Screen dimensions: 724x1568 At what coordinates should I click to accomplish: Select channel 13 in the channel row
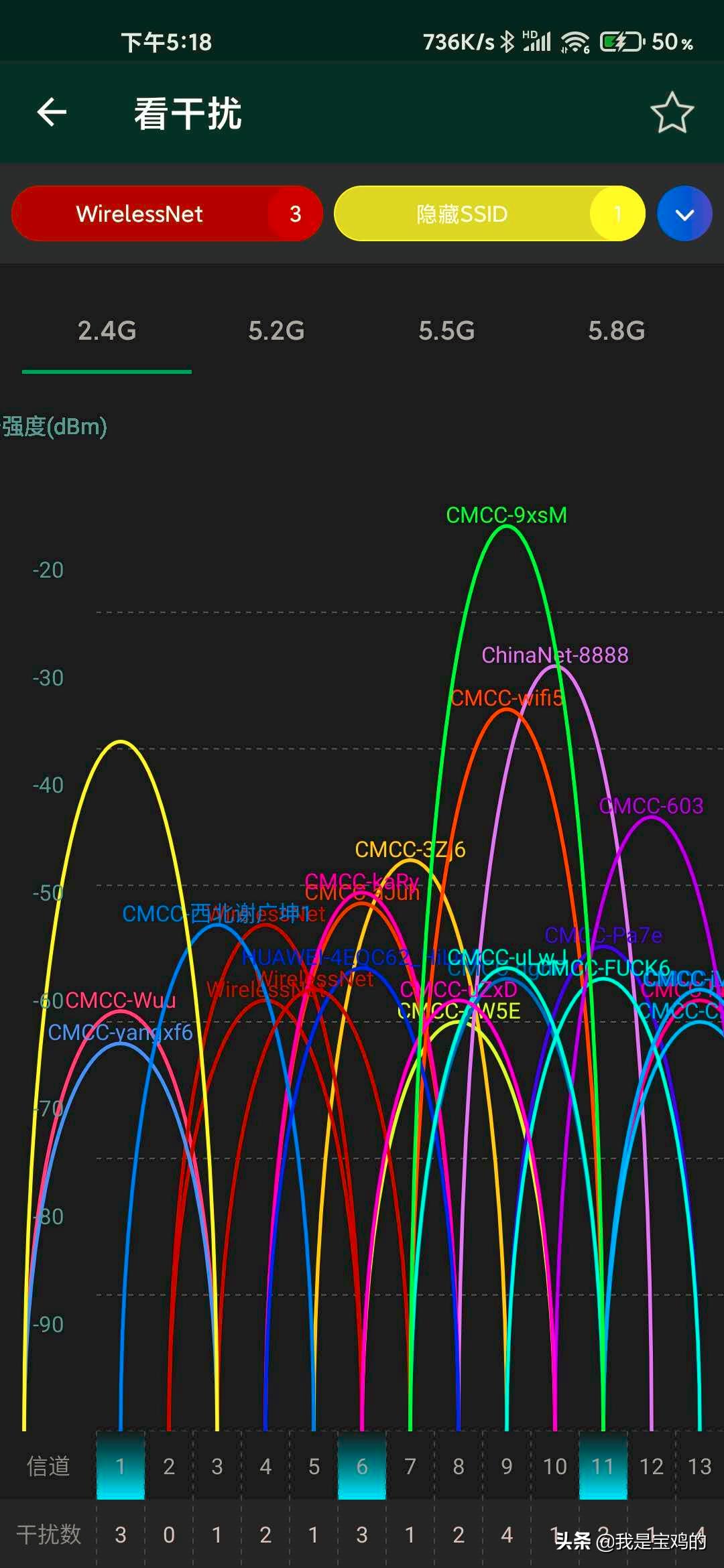pos(700,1465)
